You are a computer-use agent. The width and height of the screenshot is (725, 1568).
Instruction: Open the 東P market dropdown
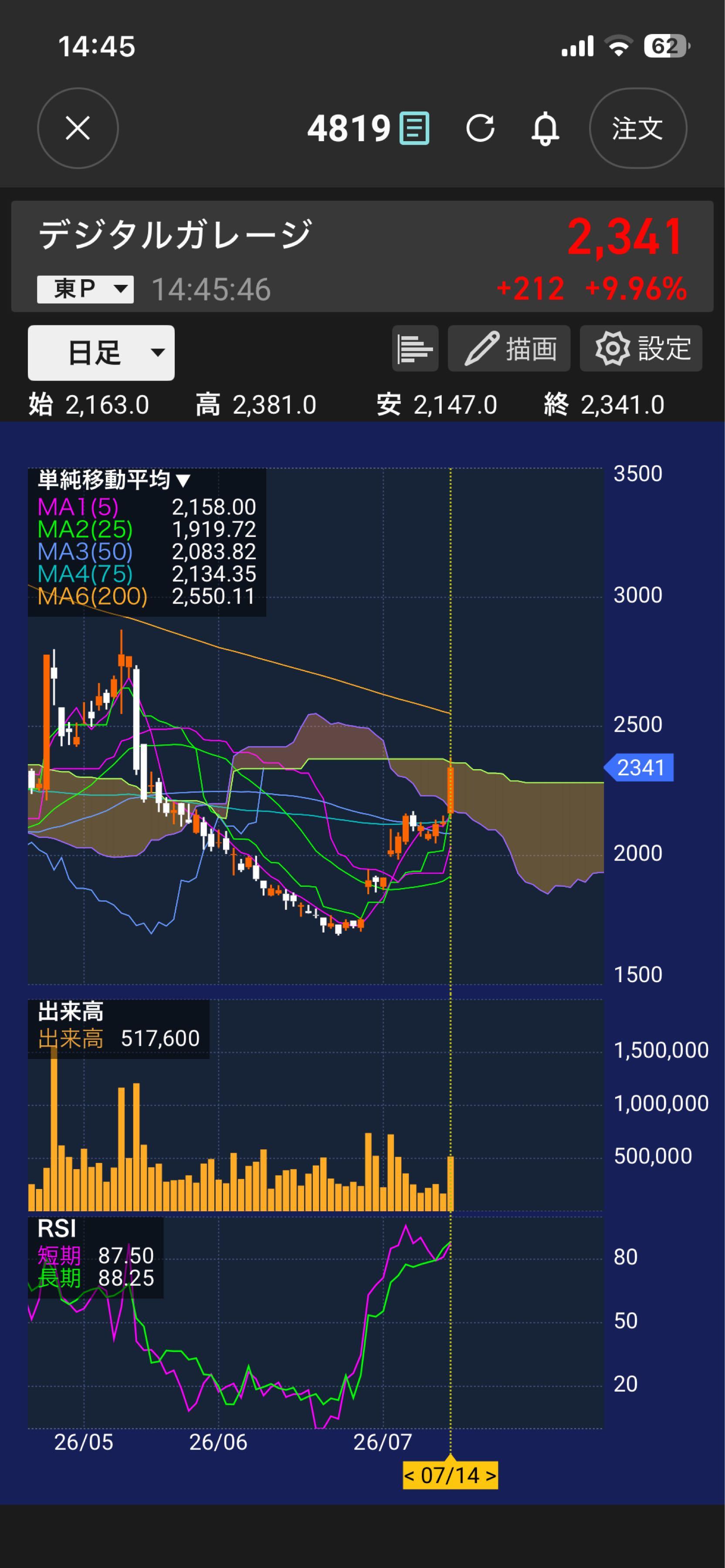[85, 289]
